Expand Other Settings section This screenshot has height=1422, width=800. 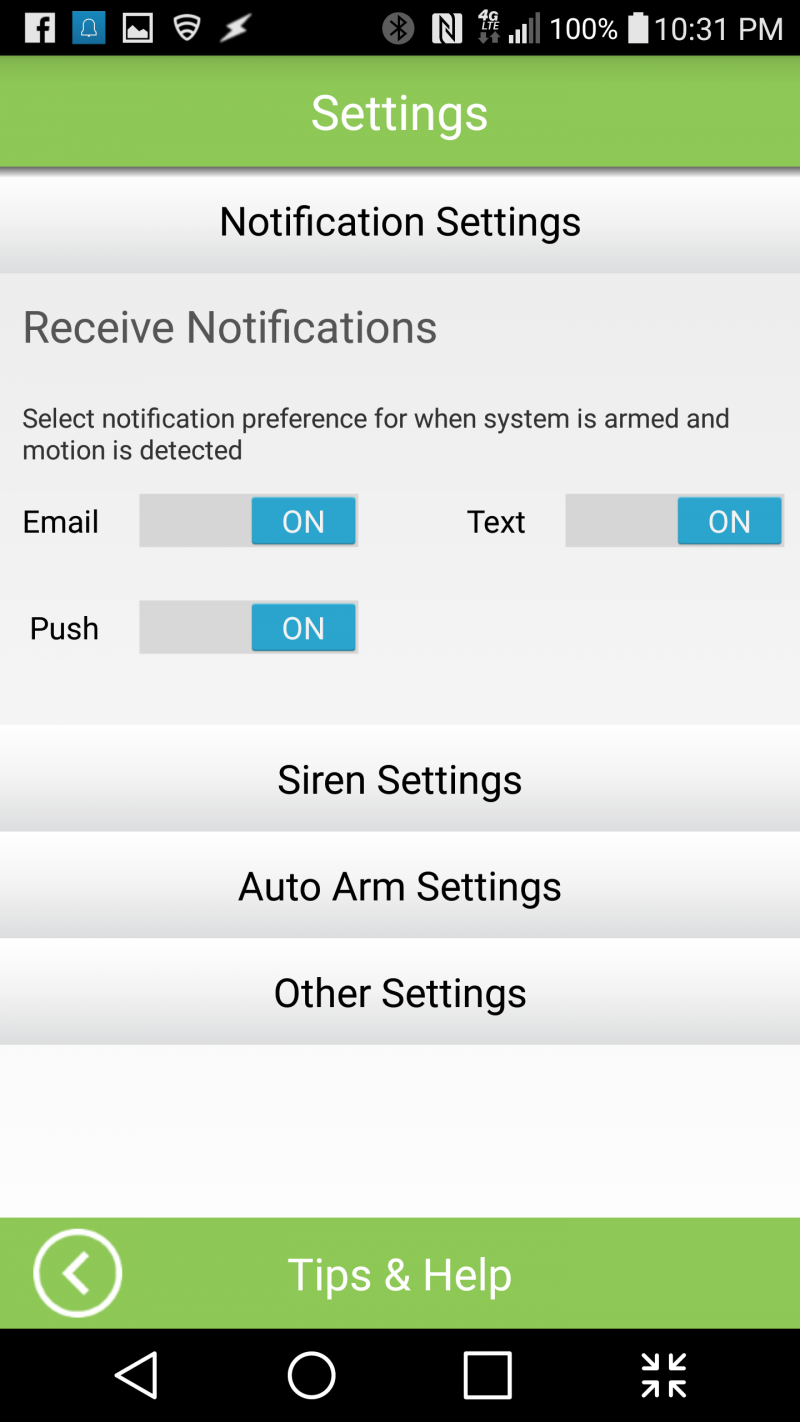(400, 993)
